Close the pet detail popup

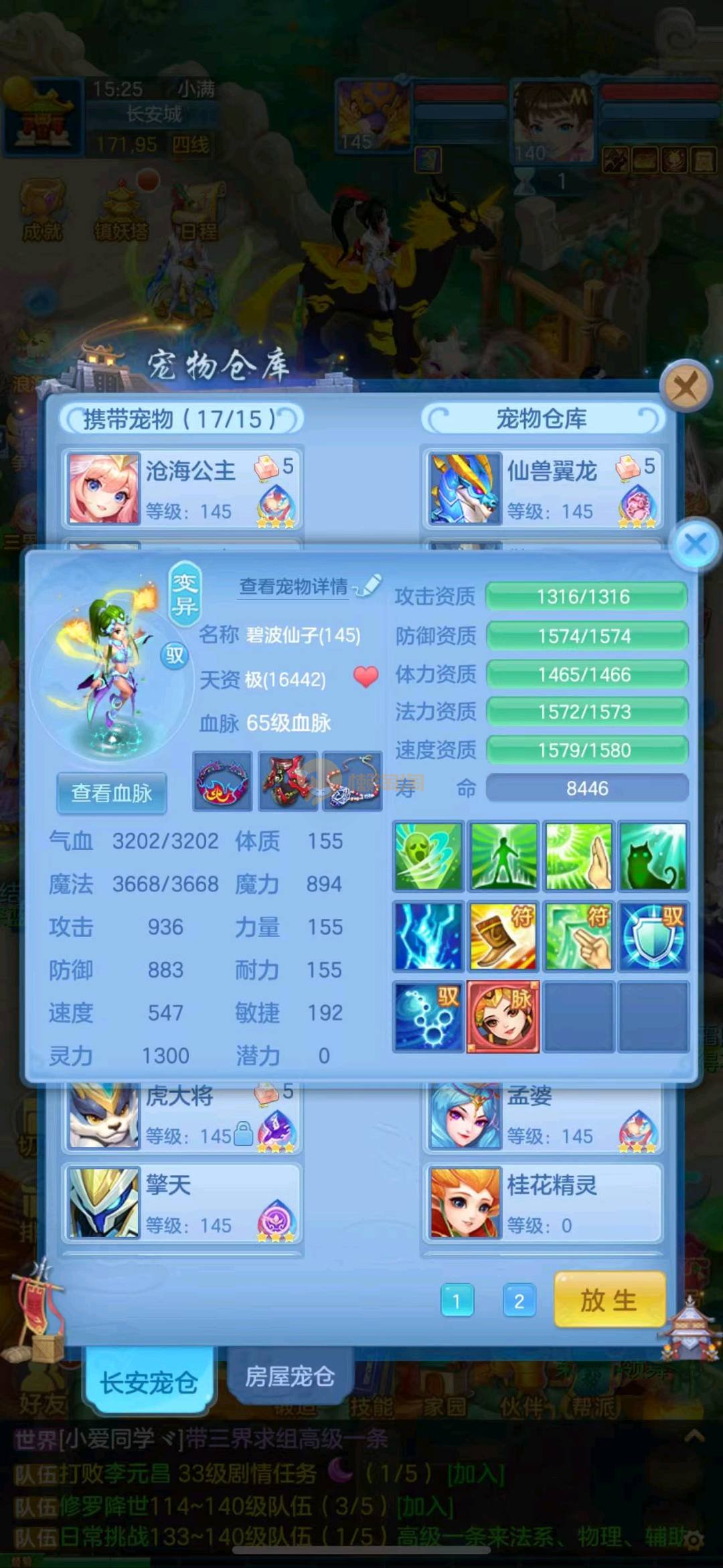coord(695,544)
